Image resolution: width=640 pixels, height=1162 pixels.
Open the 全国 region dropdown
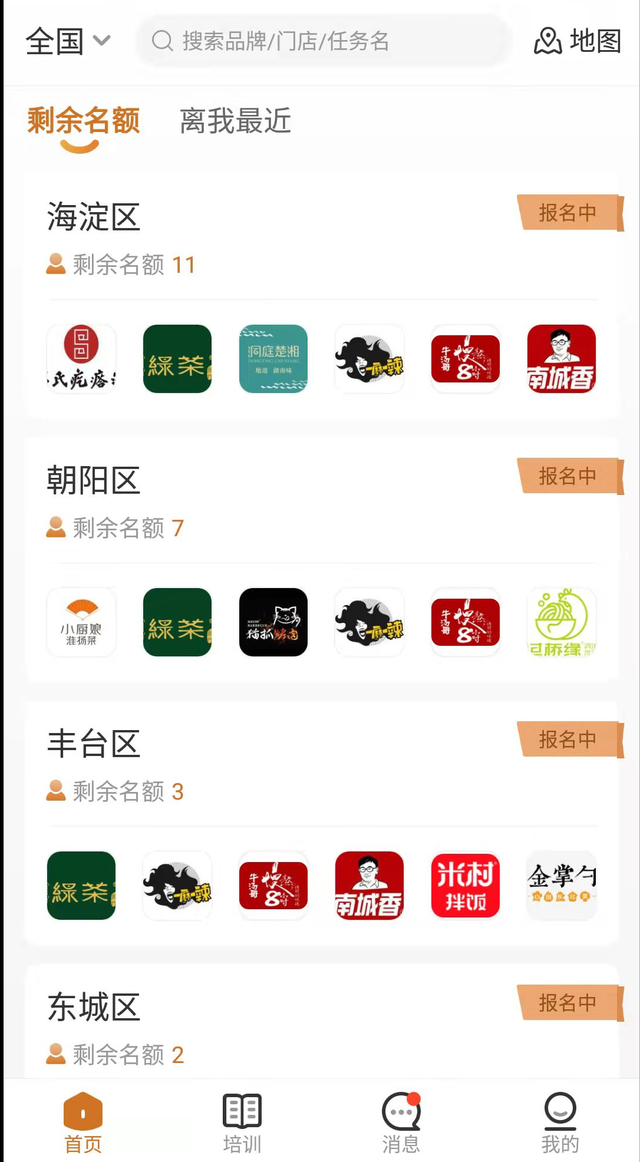point(68,41)
